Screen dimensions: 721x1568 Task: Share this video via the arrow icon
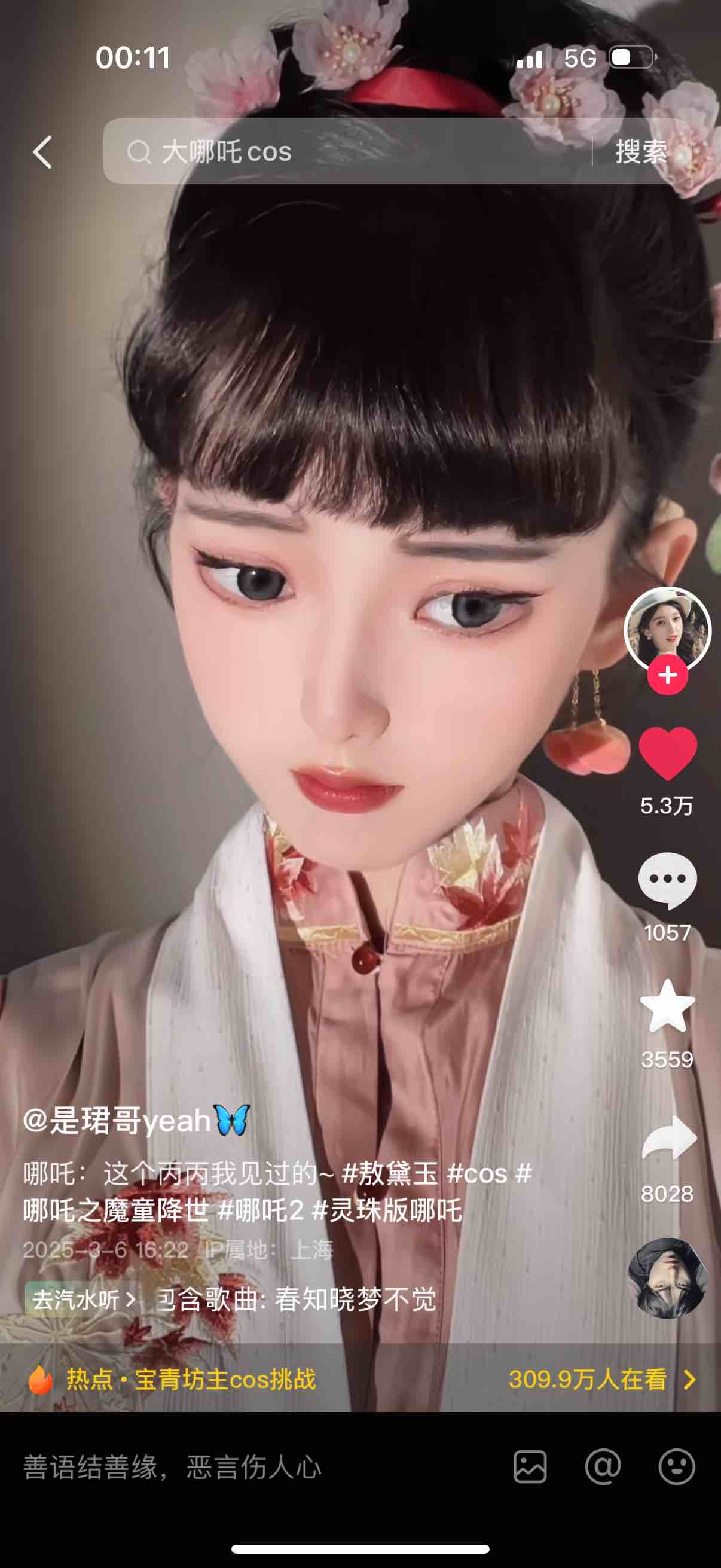point(668,1138)
